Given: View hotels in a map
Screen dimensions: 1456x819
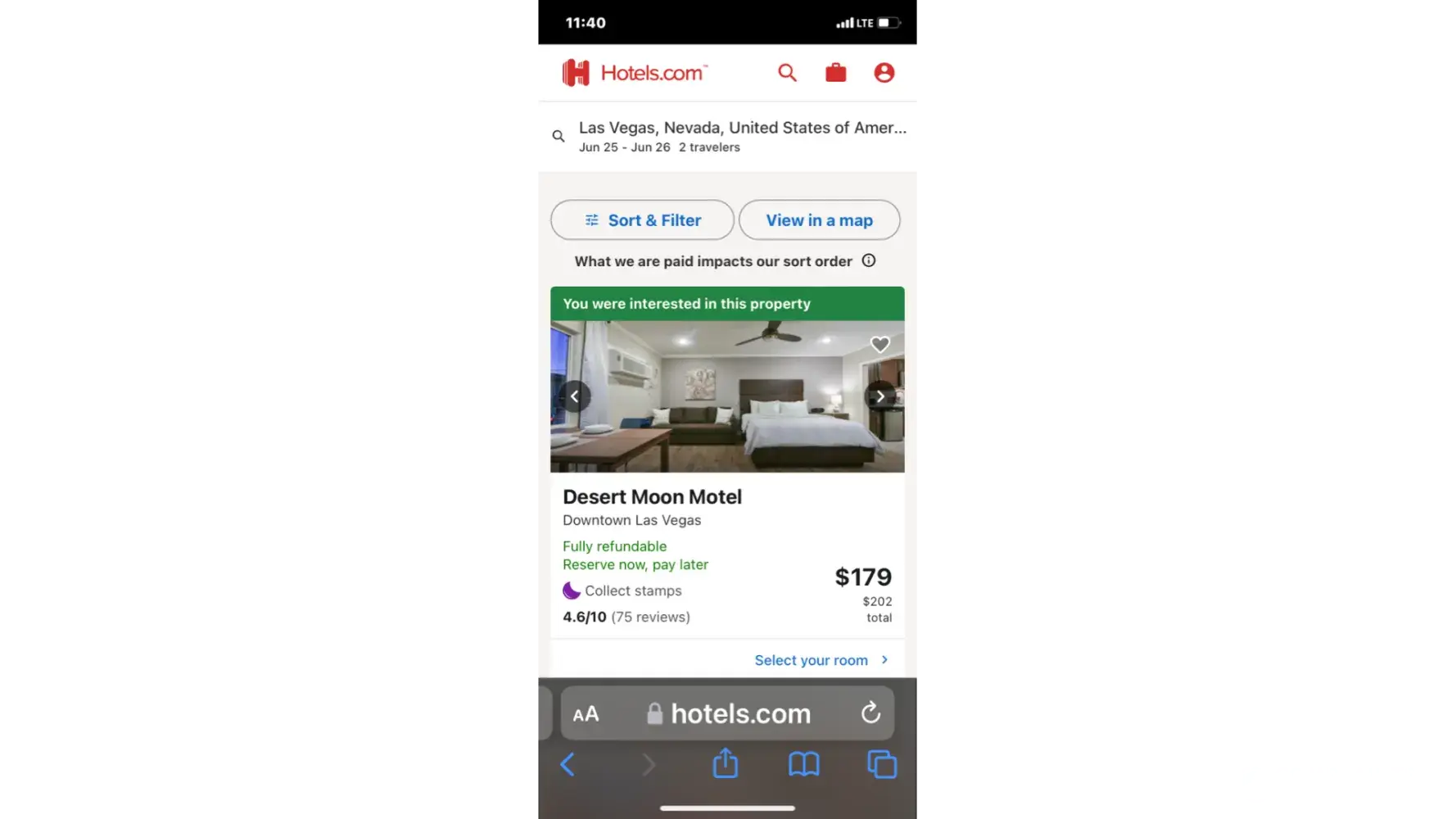Looking at the screenshot, I should pyautogui.click(x=819, y=220).
